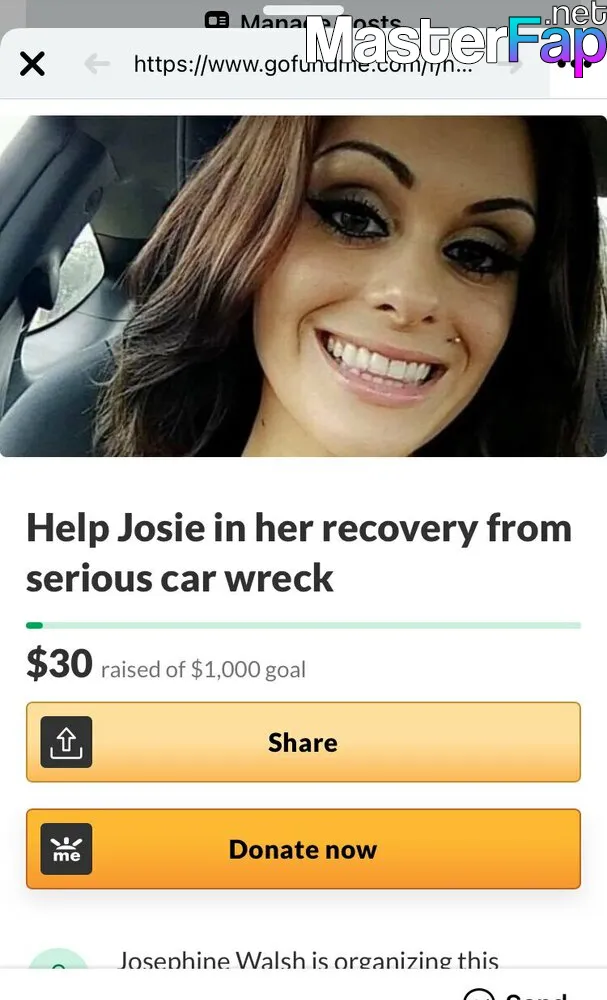Open the gofundme address bar
This screenshot has width=607, height=1000.
click(x=304, y=64)
